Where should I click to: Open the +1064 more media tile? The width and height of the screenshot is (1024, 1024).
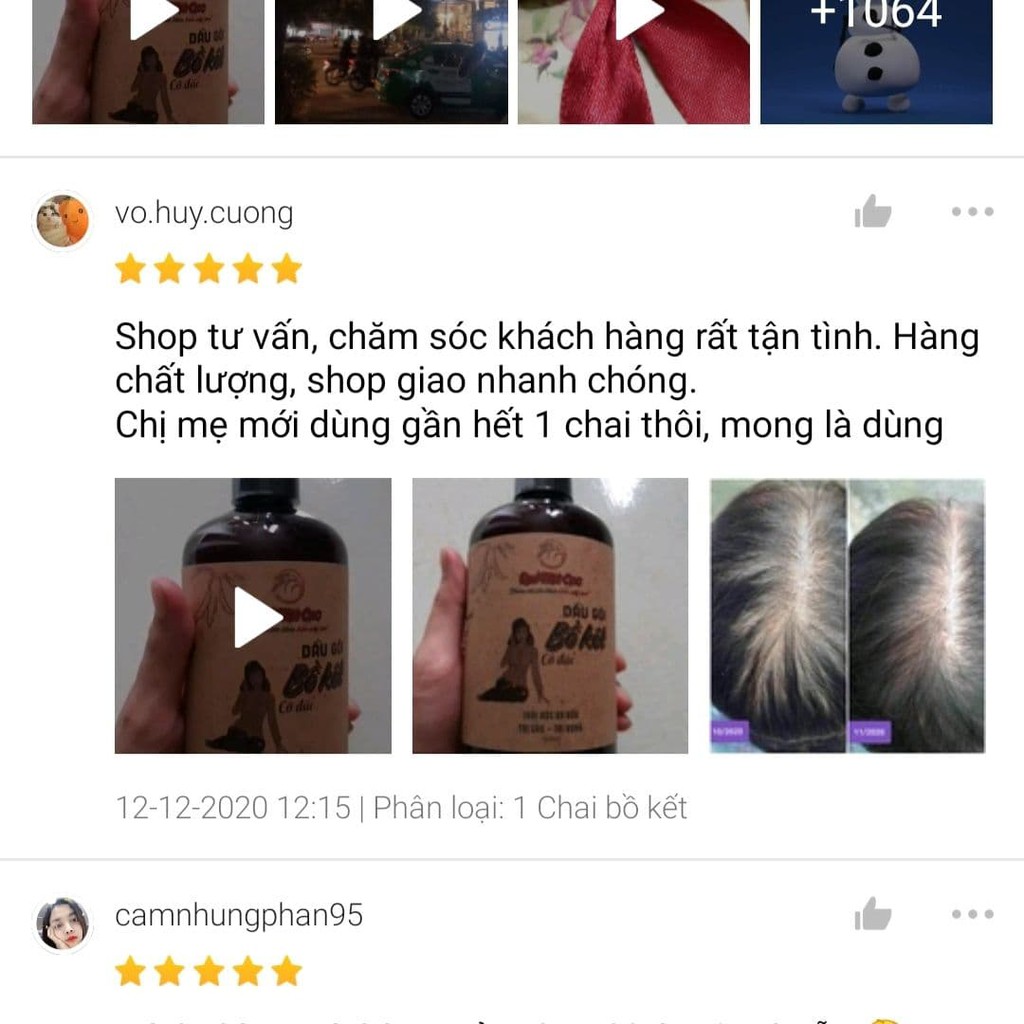pos(876,60)
